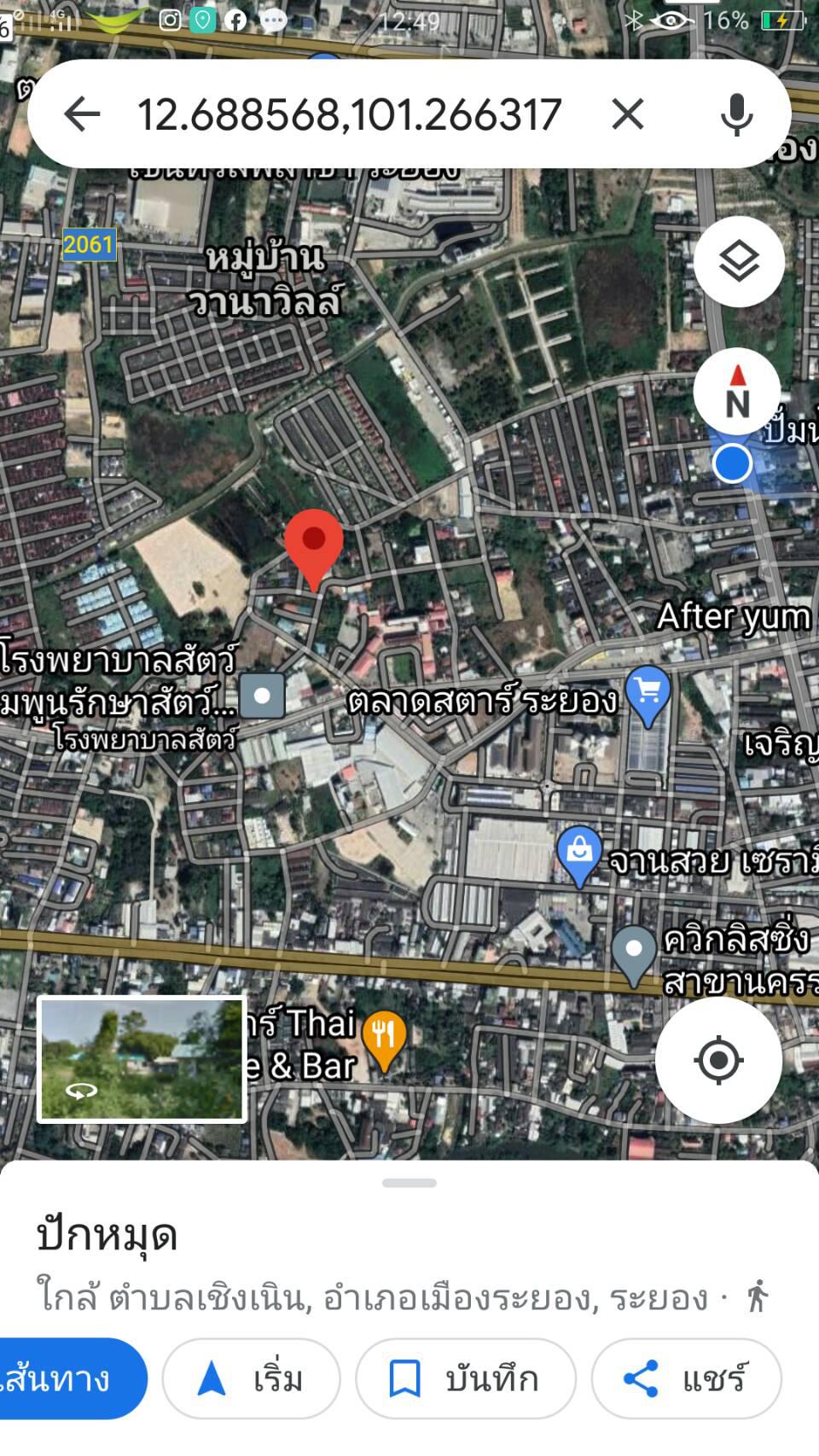Select the ตลาดสตาร์ ระยอง shopping marker
The image size is (819, 1456).
648,695
